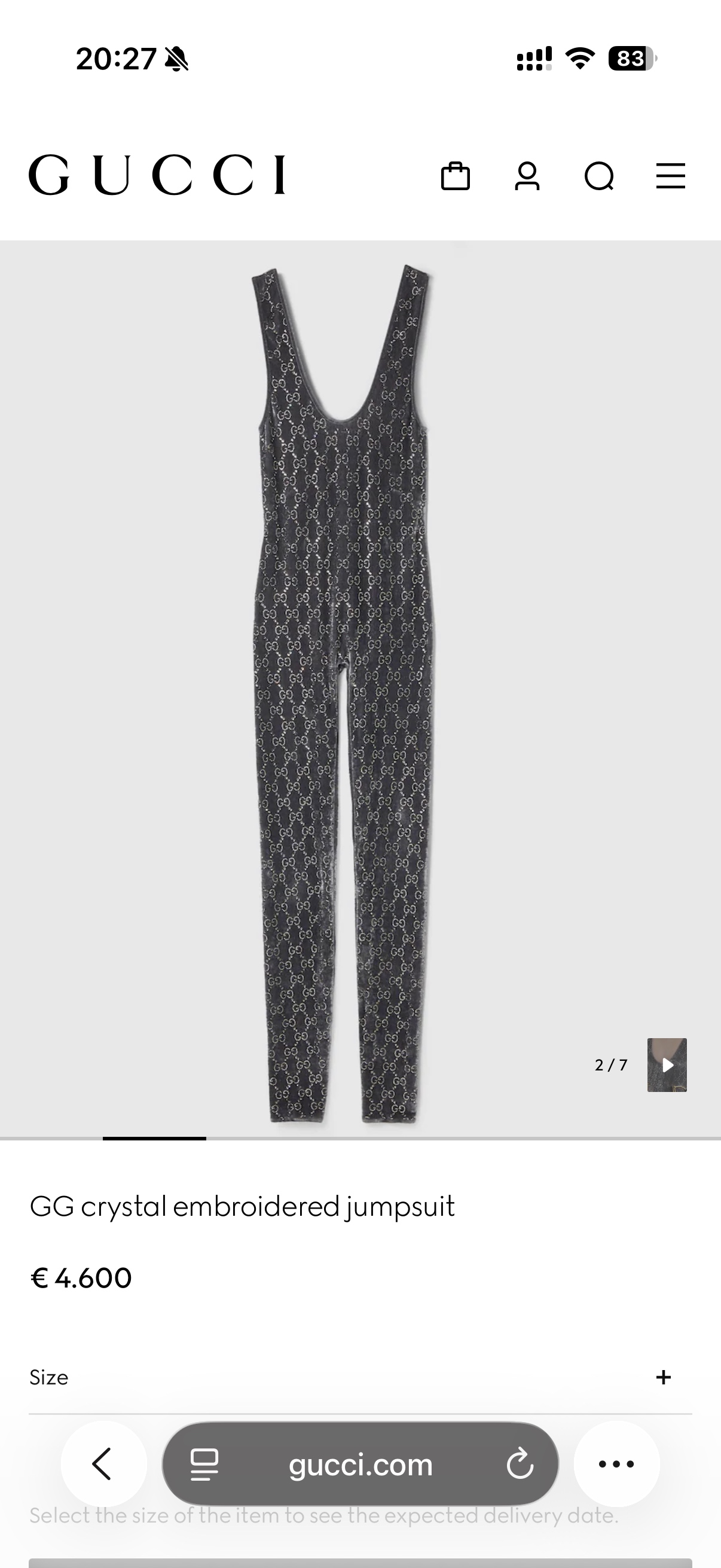Screen dimensions: 721x1568
Task: Open the Gucci site search
Action: (x=598, y=176)
